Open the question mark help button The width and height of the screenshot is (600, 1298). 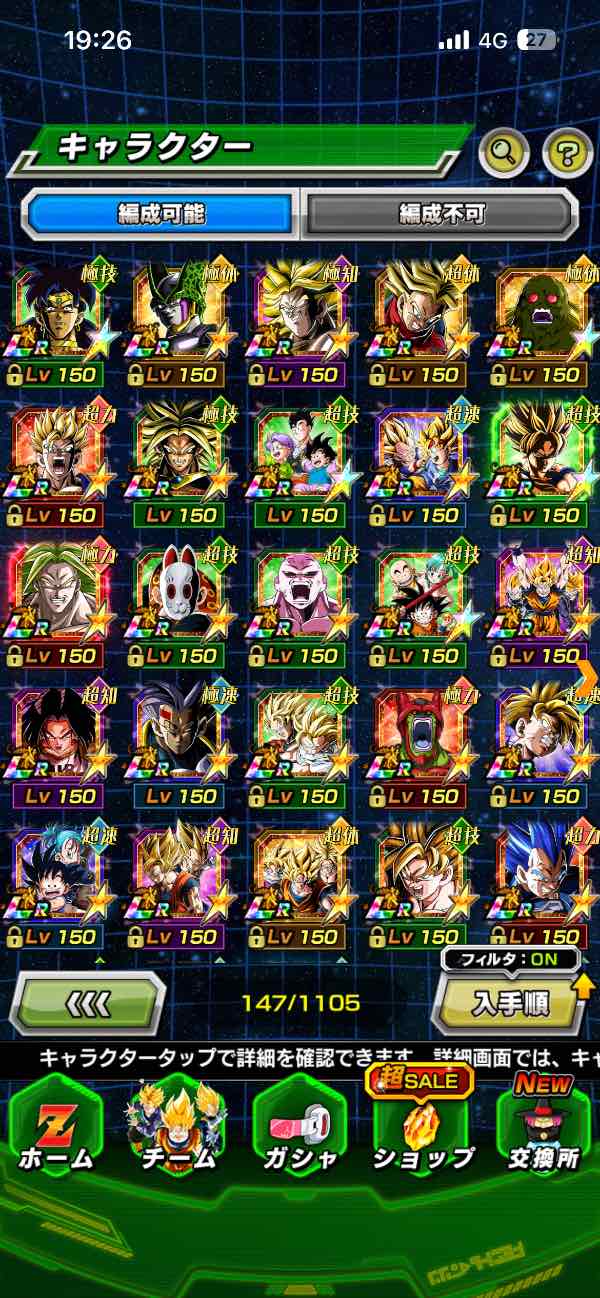pyautogui.click(x=567, y=153)
